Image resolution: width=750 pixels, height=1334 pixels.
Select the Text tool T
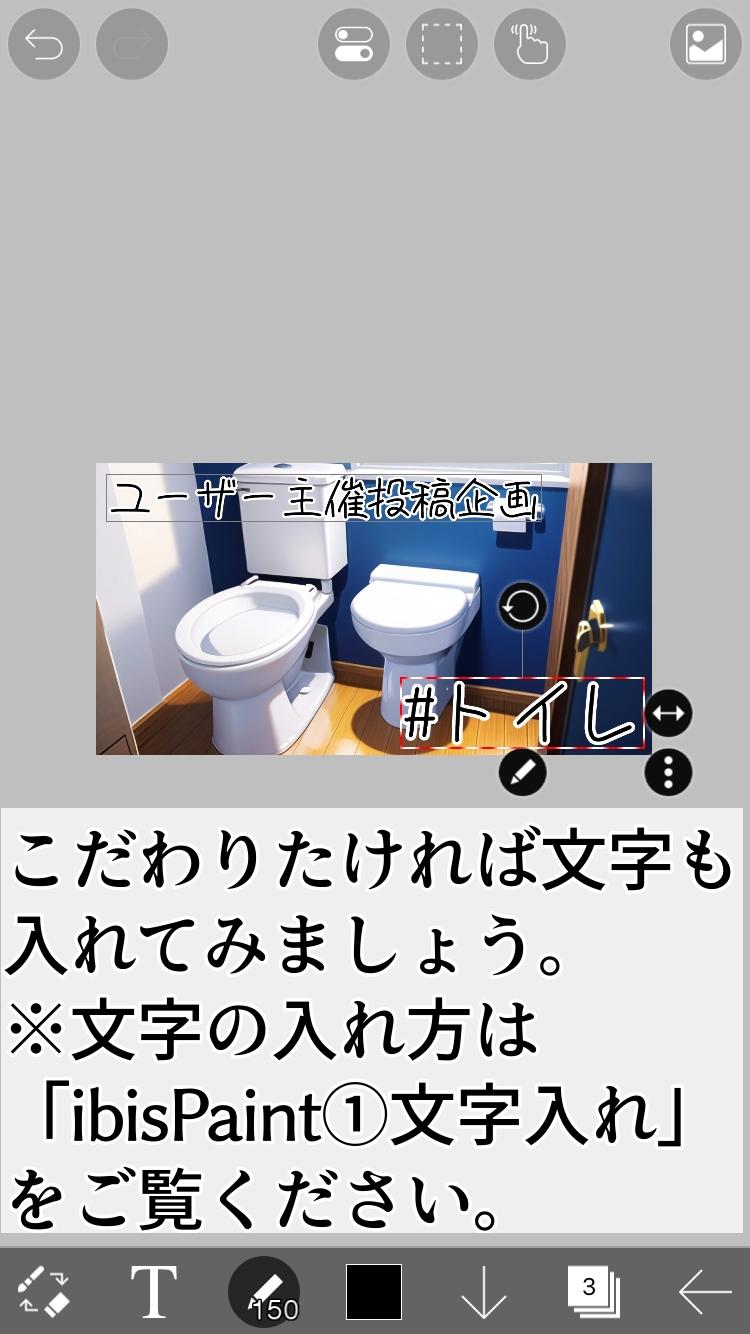[x=154, y=1291]
